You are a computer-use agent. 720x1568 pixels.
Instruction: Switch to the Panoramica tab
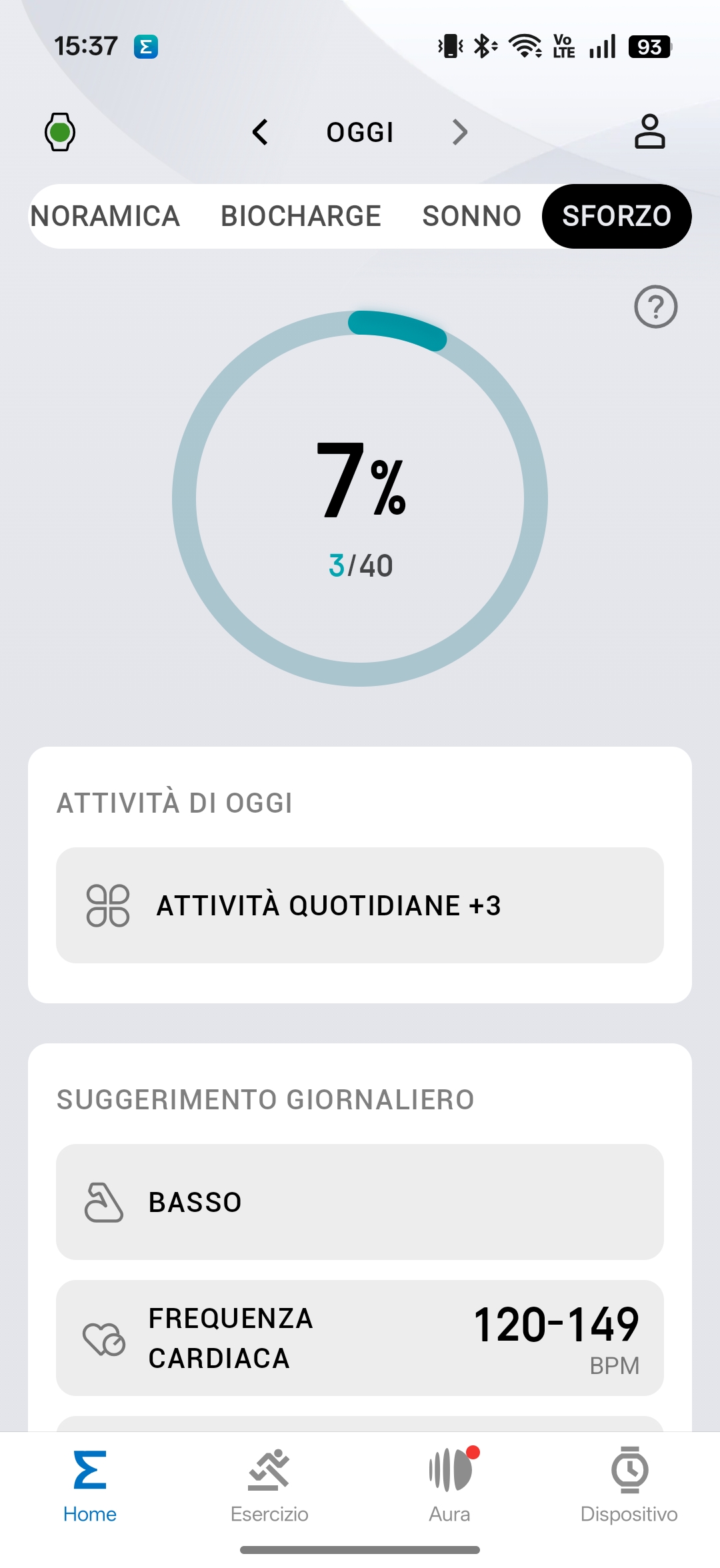tap(105, 217)
